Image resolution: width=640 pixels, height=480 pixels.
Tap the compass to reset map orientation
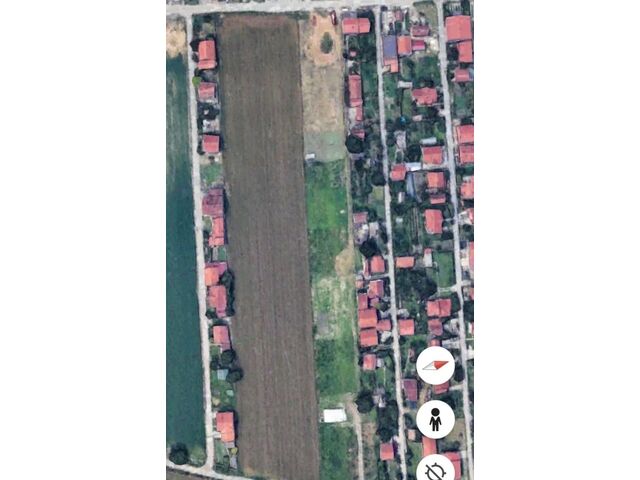[435, 365]
